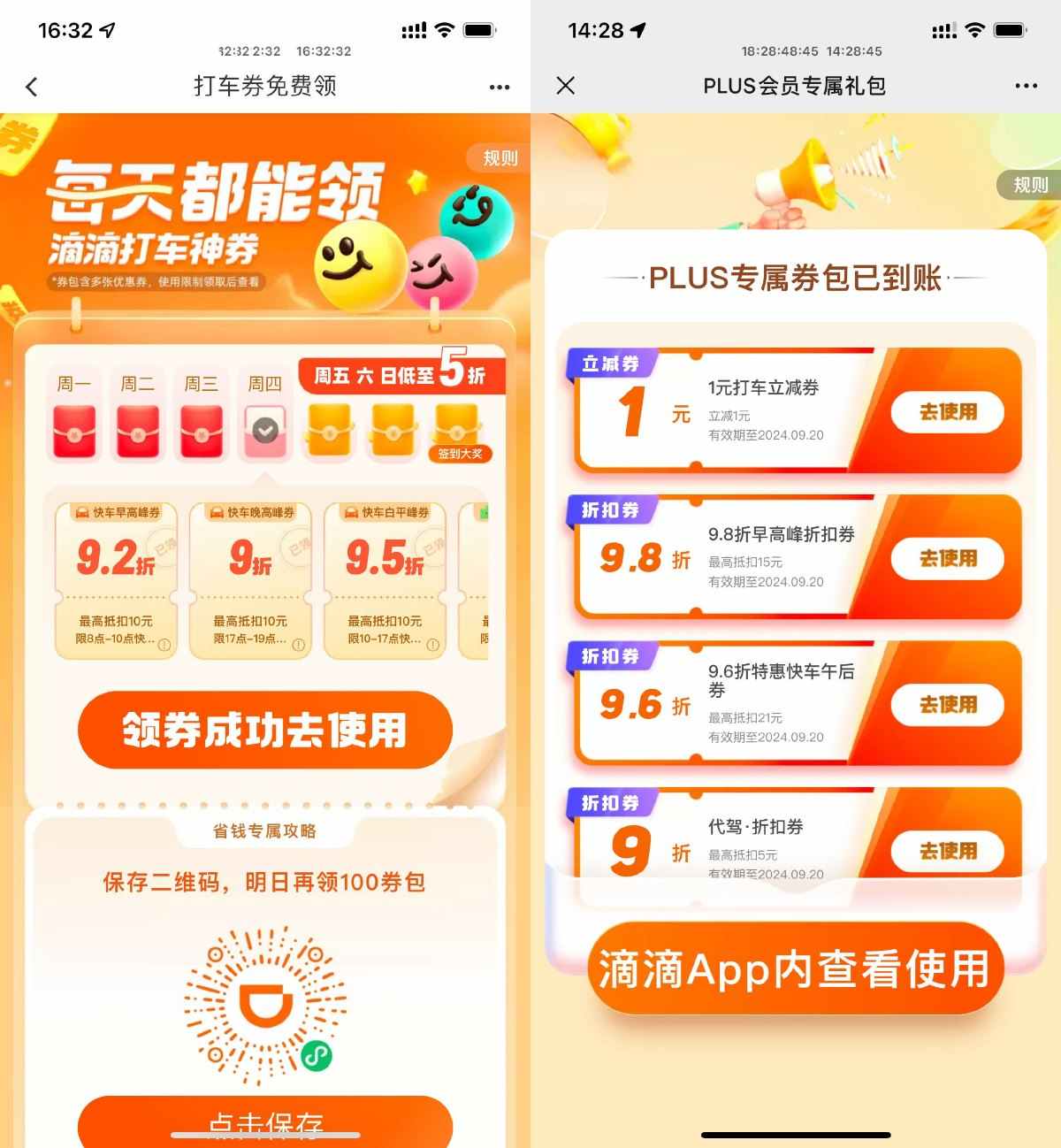Open overflow menu on 打车券免费领 page
This screenshot has height=1148, width=1061.
click(x=500, y=87)
